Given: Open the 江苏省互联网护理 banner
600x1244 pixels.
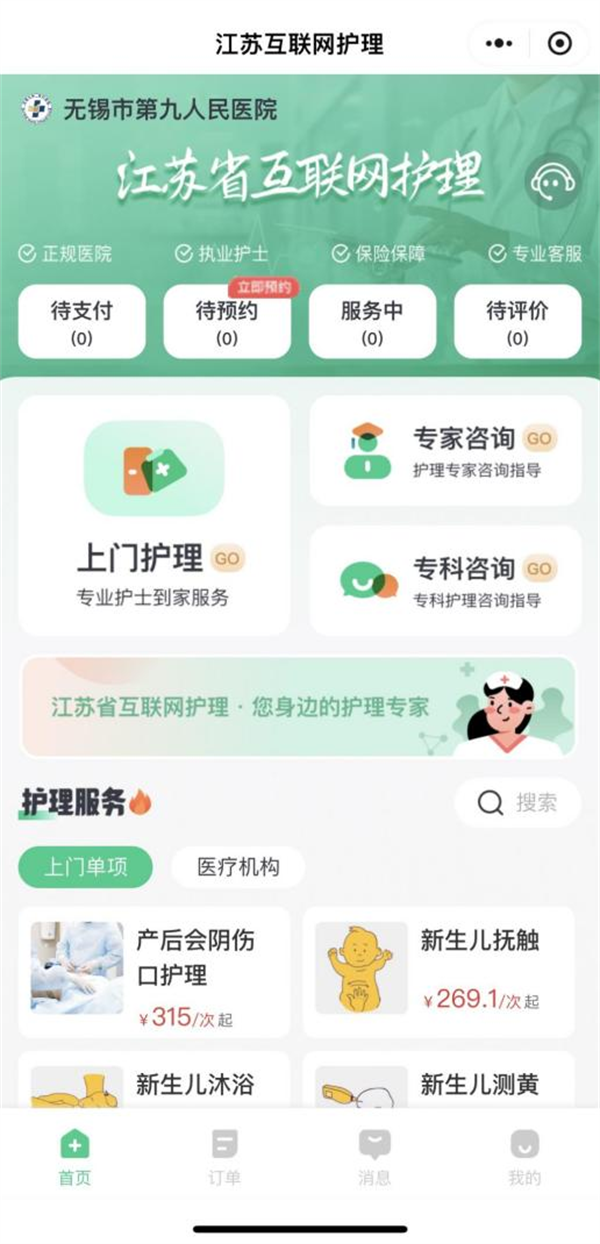Looking at the screenshot, I should click(x=299, y=707).
